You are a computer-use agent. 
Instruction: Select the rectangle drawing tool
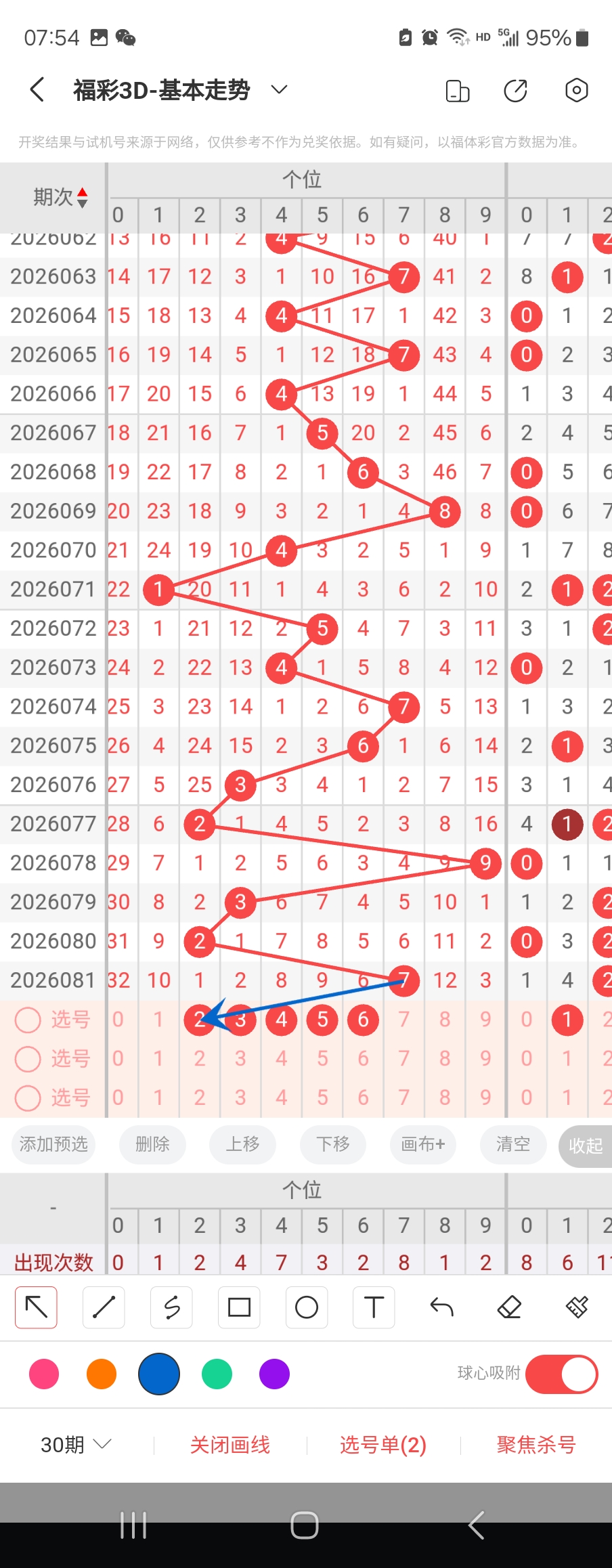[x=239, y=1307]
